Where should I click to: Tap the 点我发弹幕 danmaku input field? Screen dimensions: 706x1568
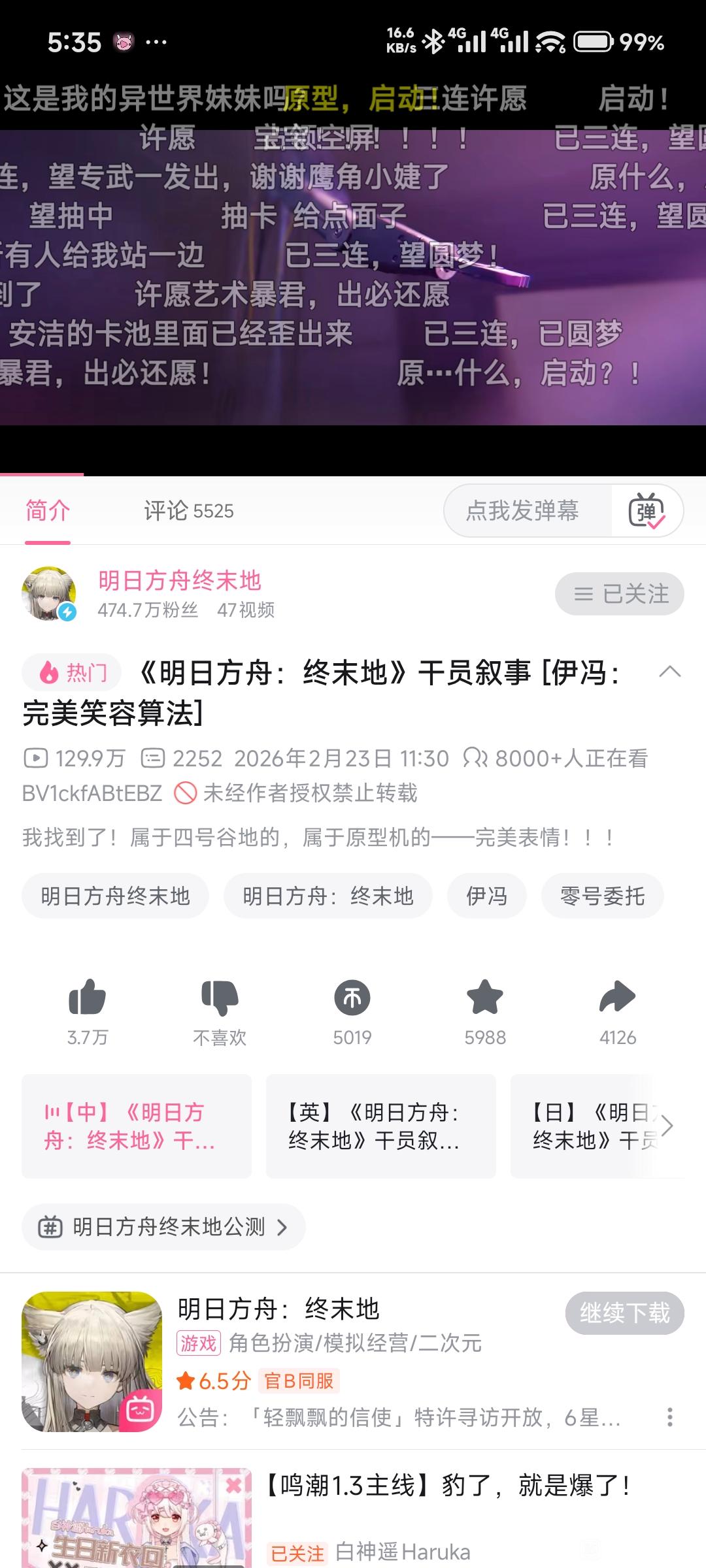(x=523, y=511)
